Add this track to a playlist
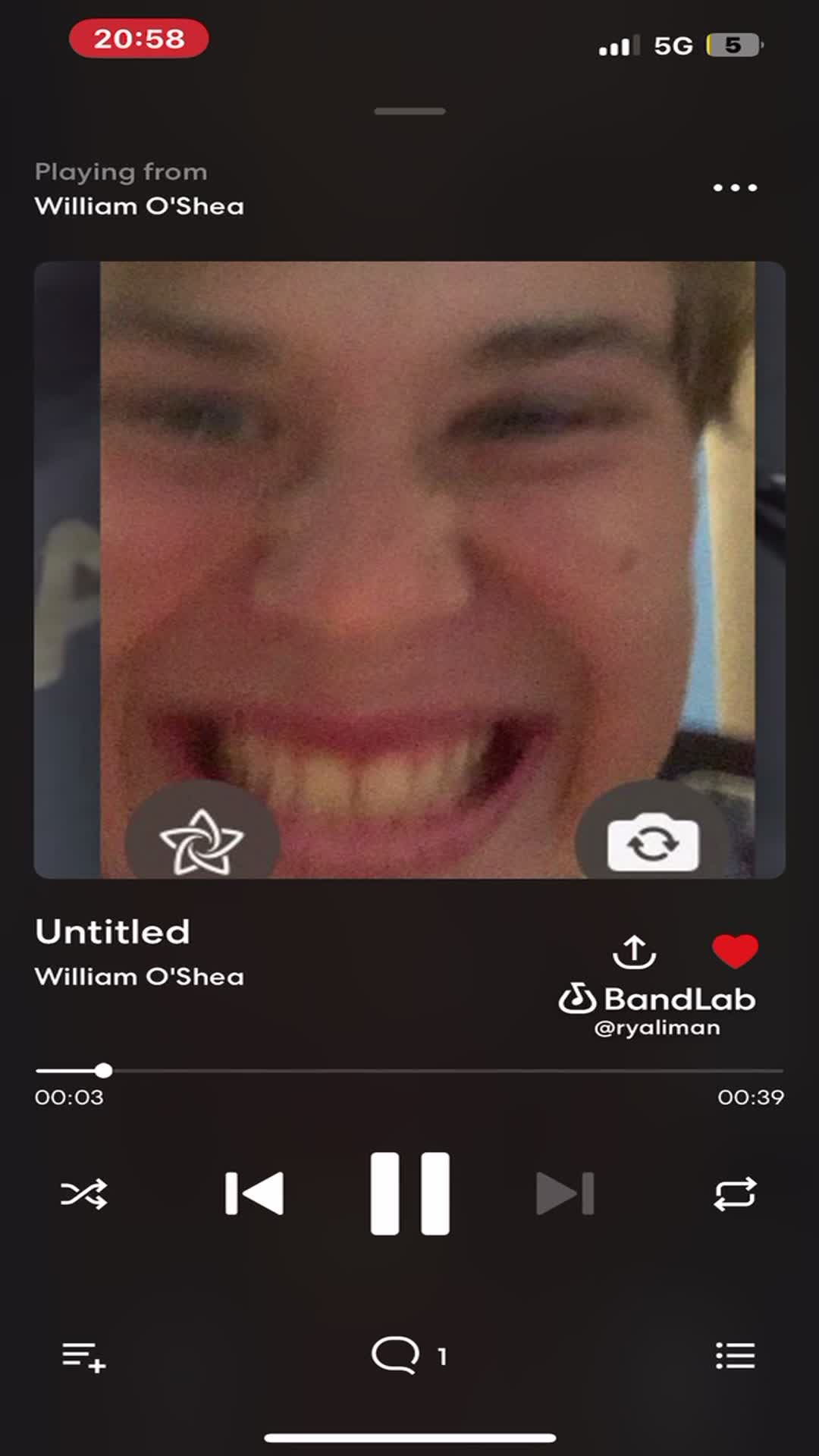This screenshot has height=1456, width=819. [x=84, y=1356]
